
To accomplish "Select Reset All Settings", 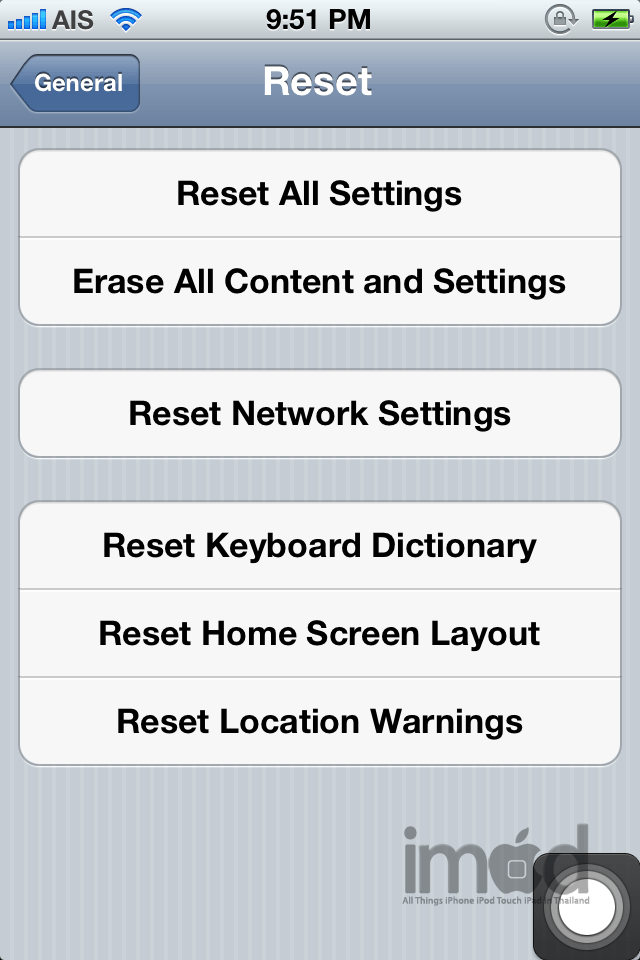I will pos(320,193).
